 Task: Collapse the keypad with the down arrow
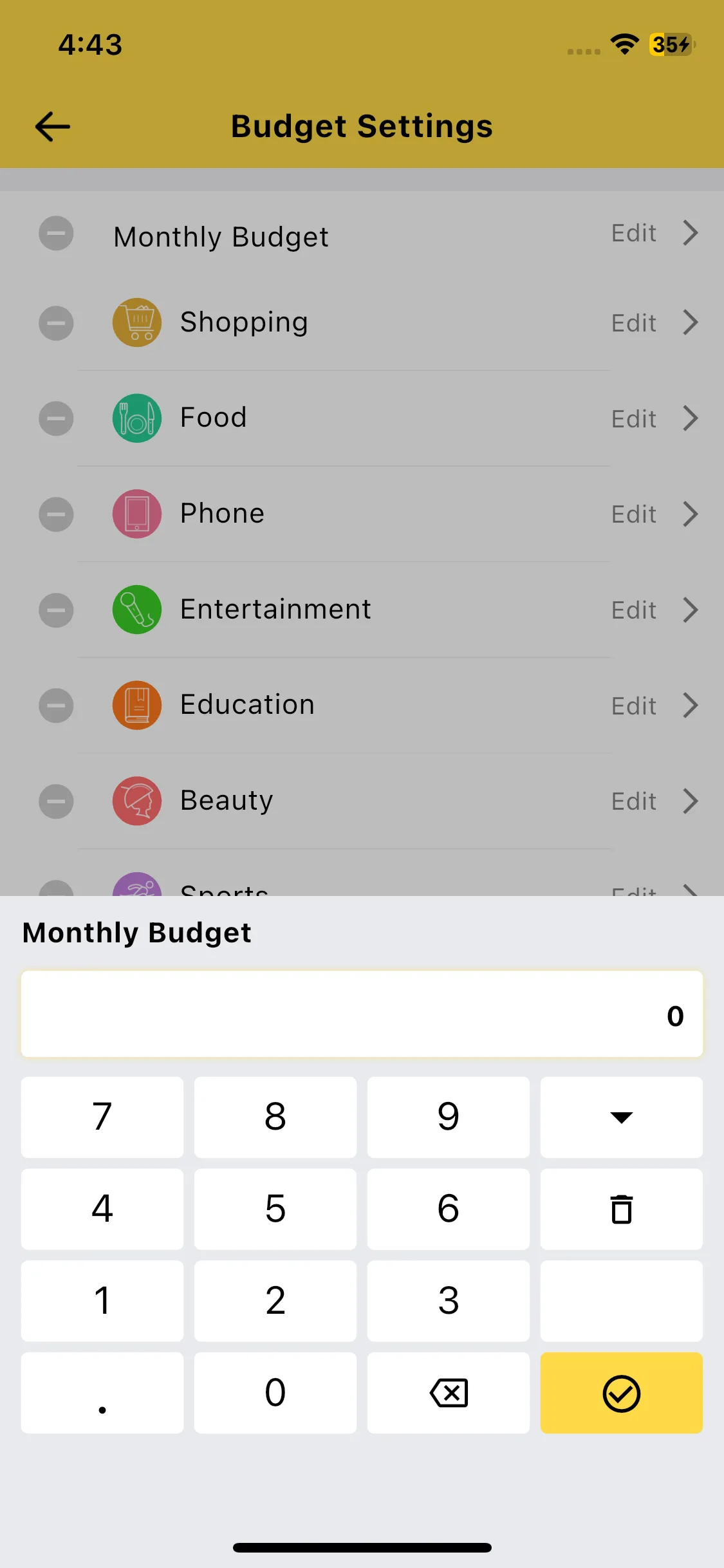[621, 1117]
